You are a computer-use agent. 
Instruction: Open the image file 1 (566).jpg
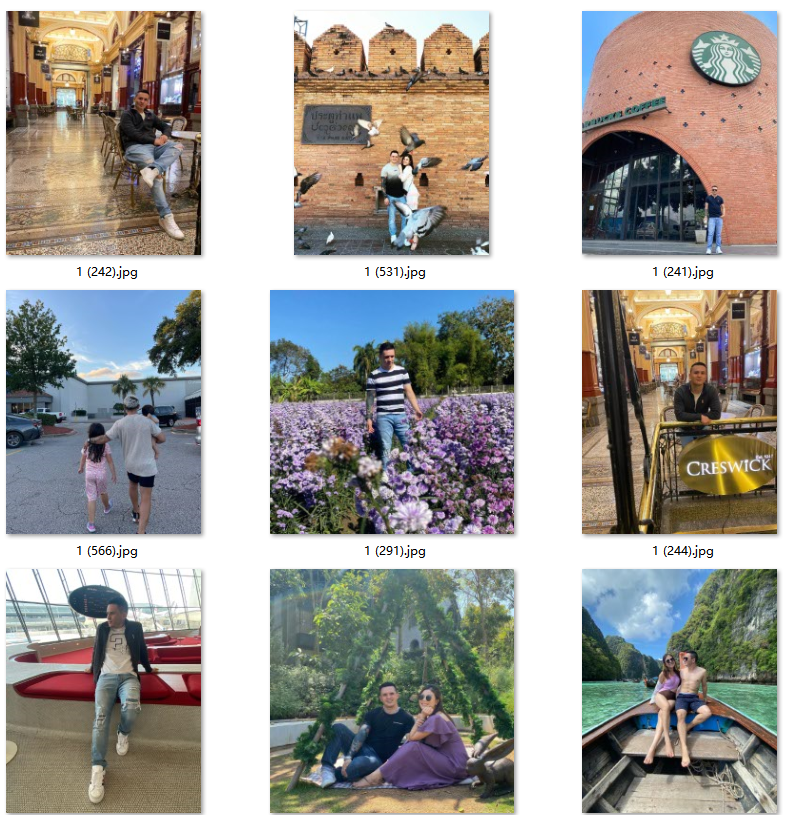[103, 412]
